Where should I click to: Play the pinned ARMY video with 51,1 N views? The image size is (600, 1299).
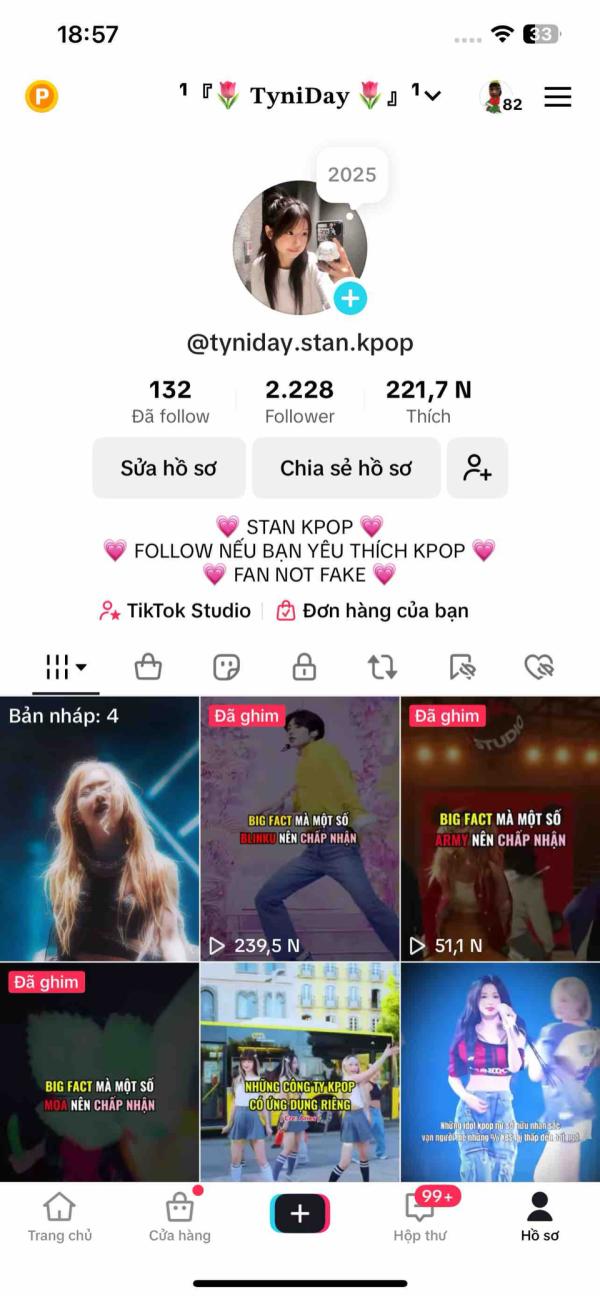pos(500,829)
